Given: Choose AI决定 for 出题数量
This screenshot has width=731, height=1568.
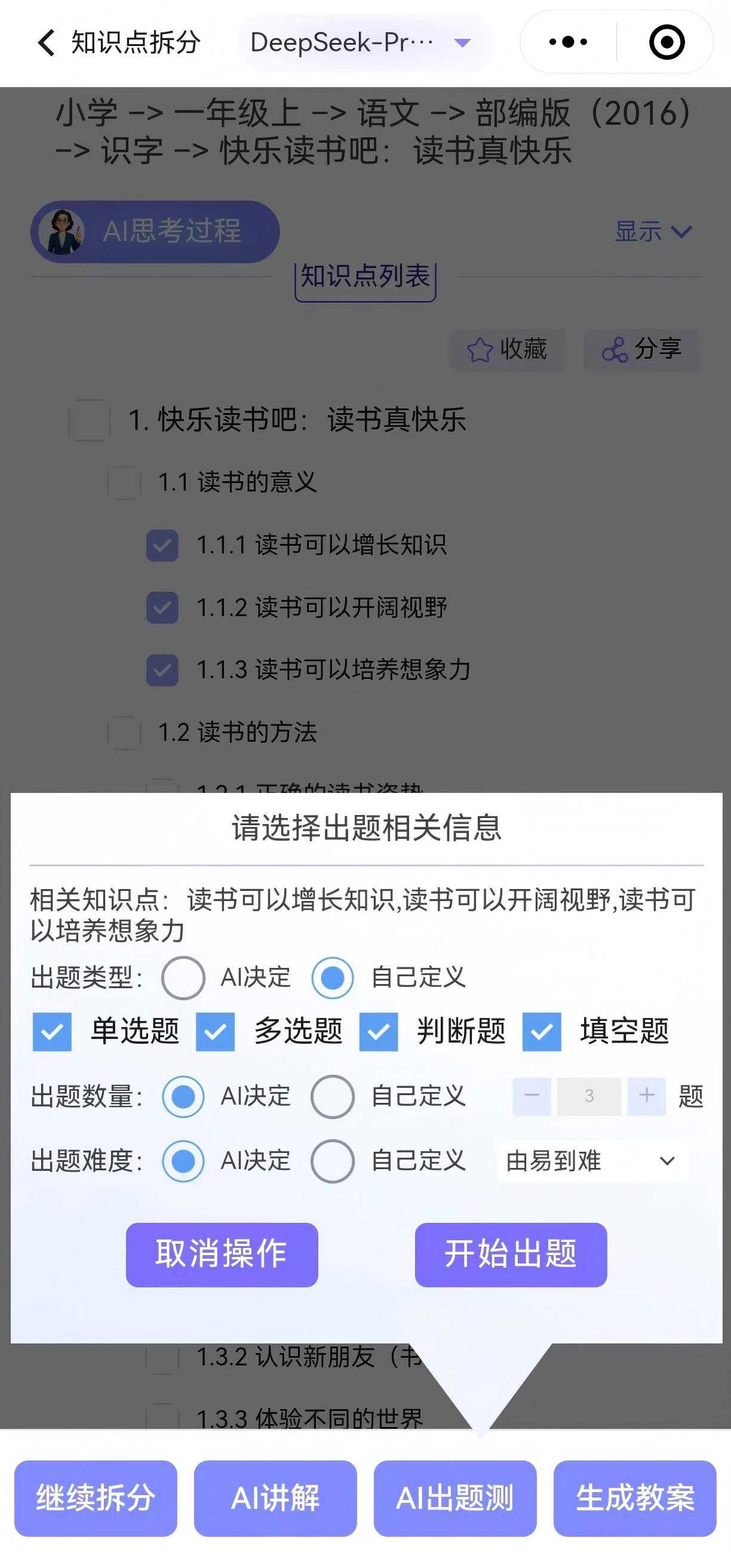Looking at the screenshot, I should (x=183, y=1096).
